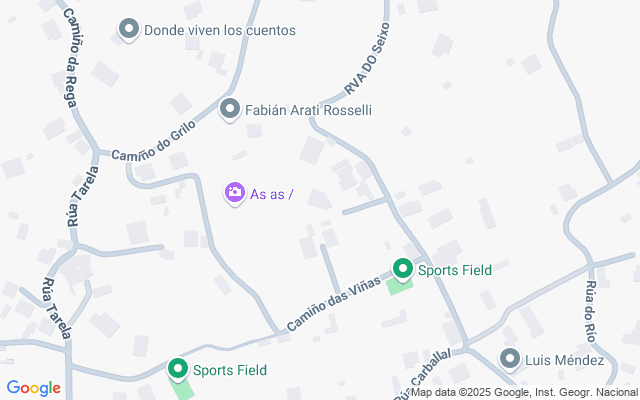Open the Luis Méndez place marker
This screenshot has width=640, height=400.
click(510, 358)
